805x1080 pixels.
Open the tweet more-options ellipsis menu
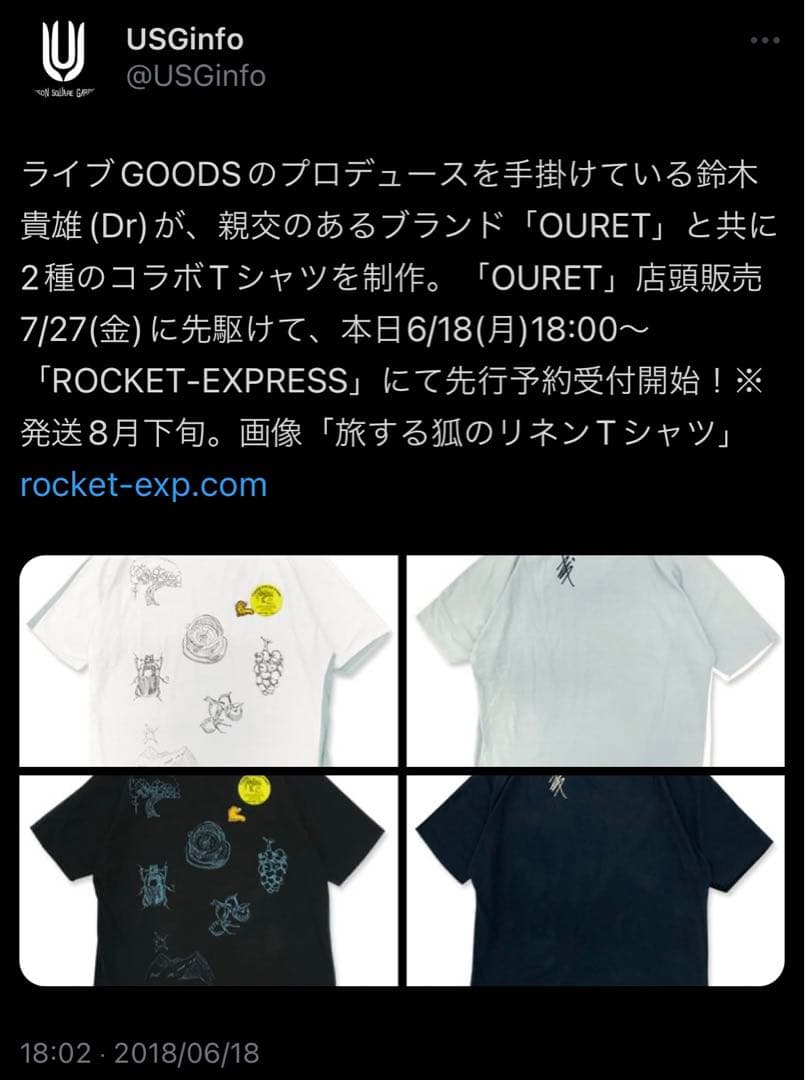pyautogui.click(x=765, y=39)
